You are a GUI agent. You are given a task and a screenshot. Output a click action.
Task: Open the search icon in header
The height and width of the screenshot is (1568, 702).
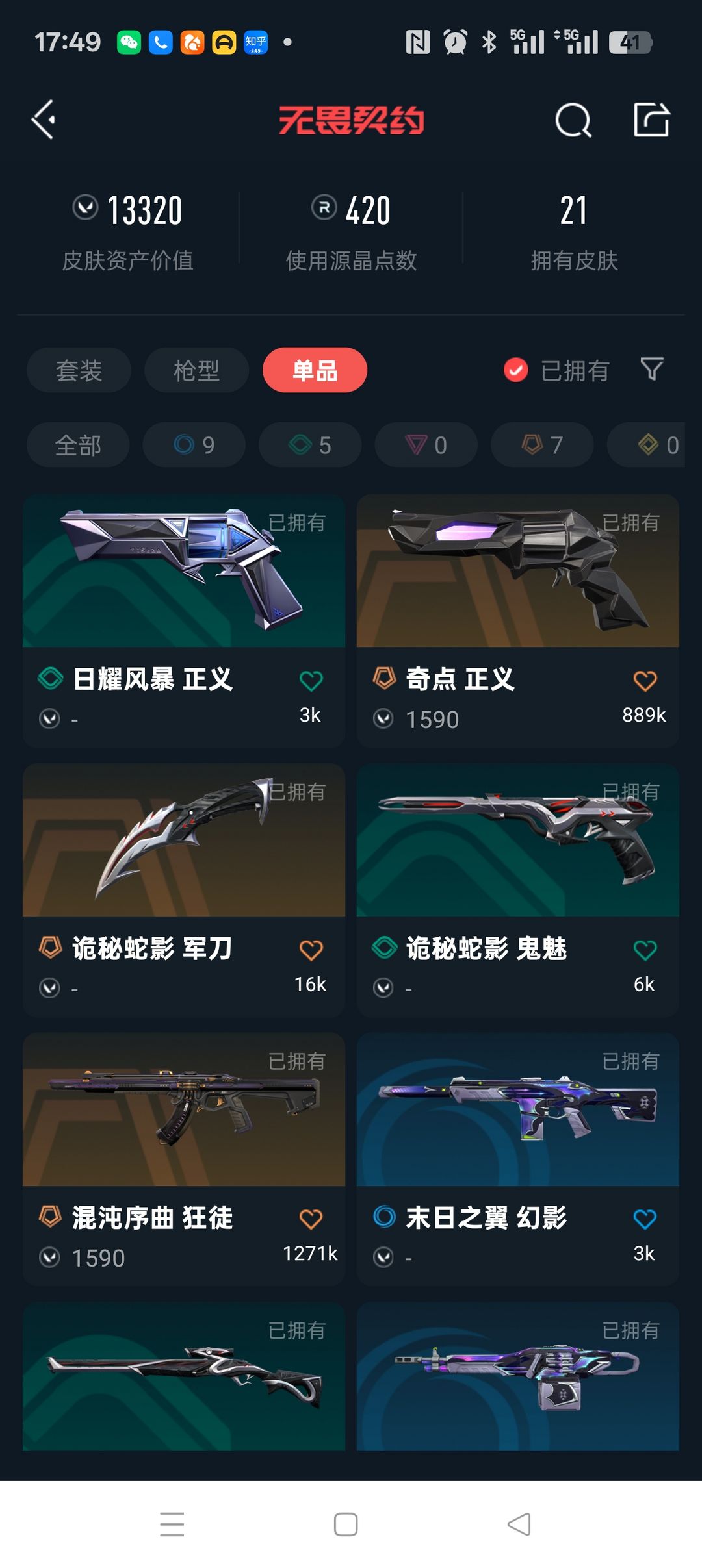573,120
